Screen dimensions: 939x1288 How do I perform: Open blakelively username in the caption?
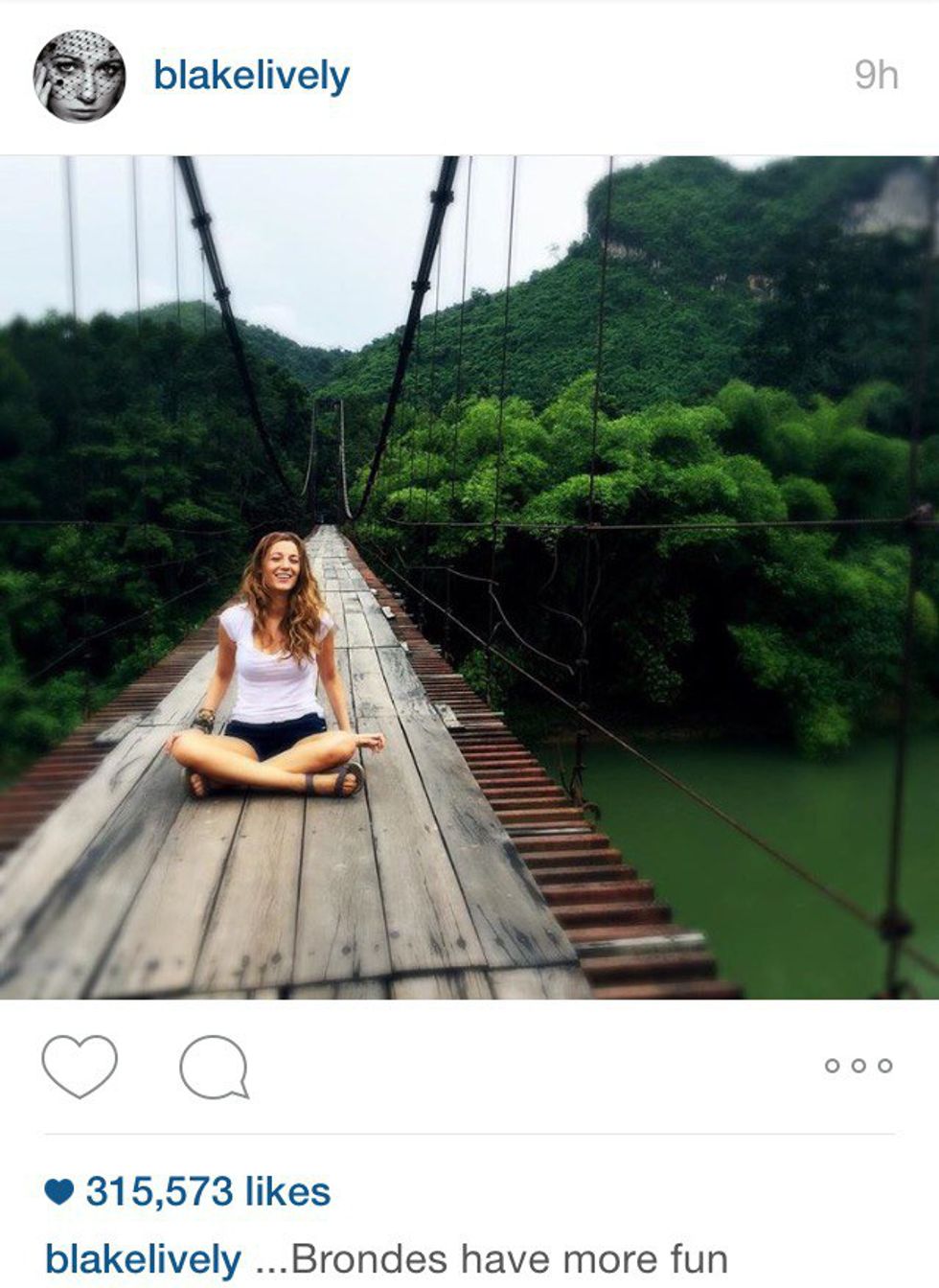click(143, 1258)
